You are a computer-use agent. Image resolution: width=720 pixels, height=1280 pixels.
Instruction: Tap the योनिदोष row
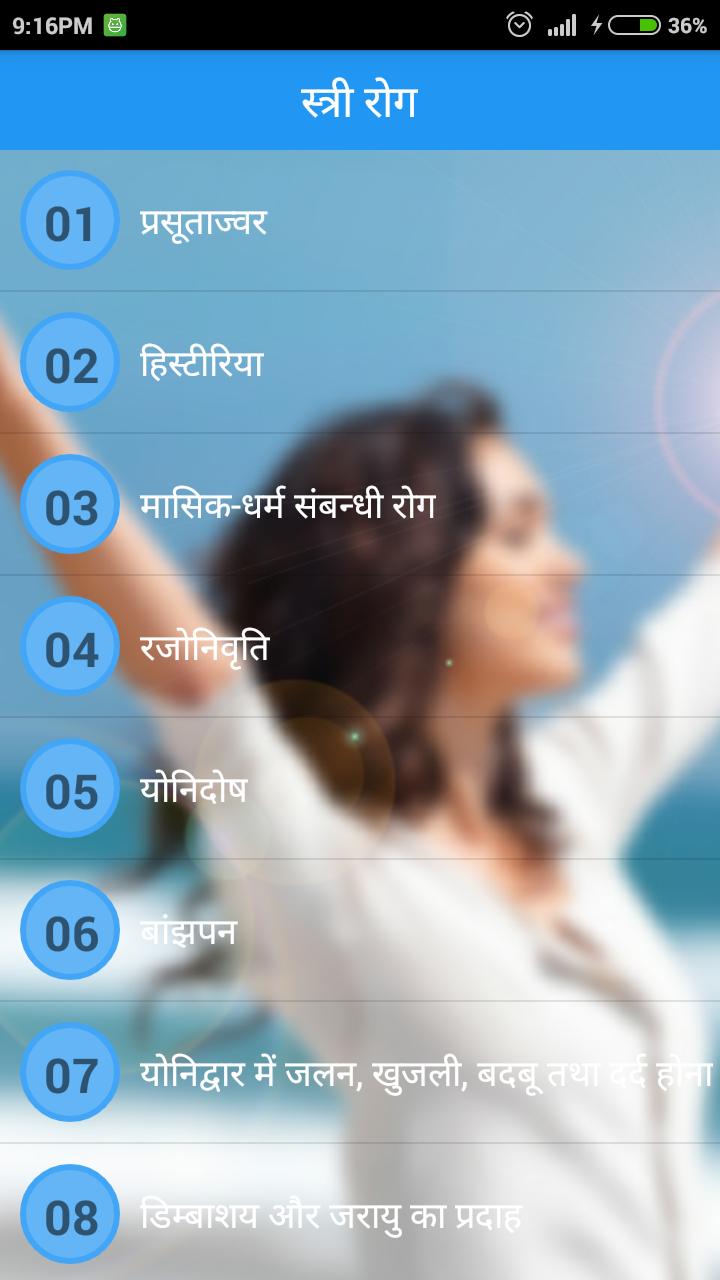(194, 790)
